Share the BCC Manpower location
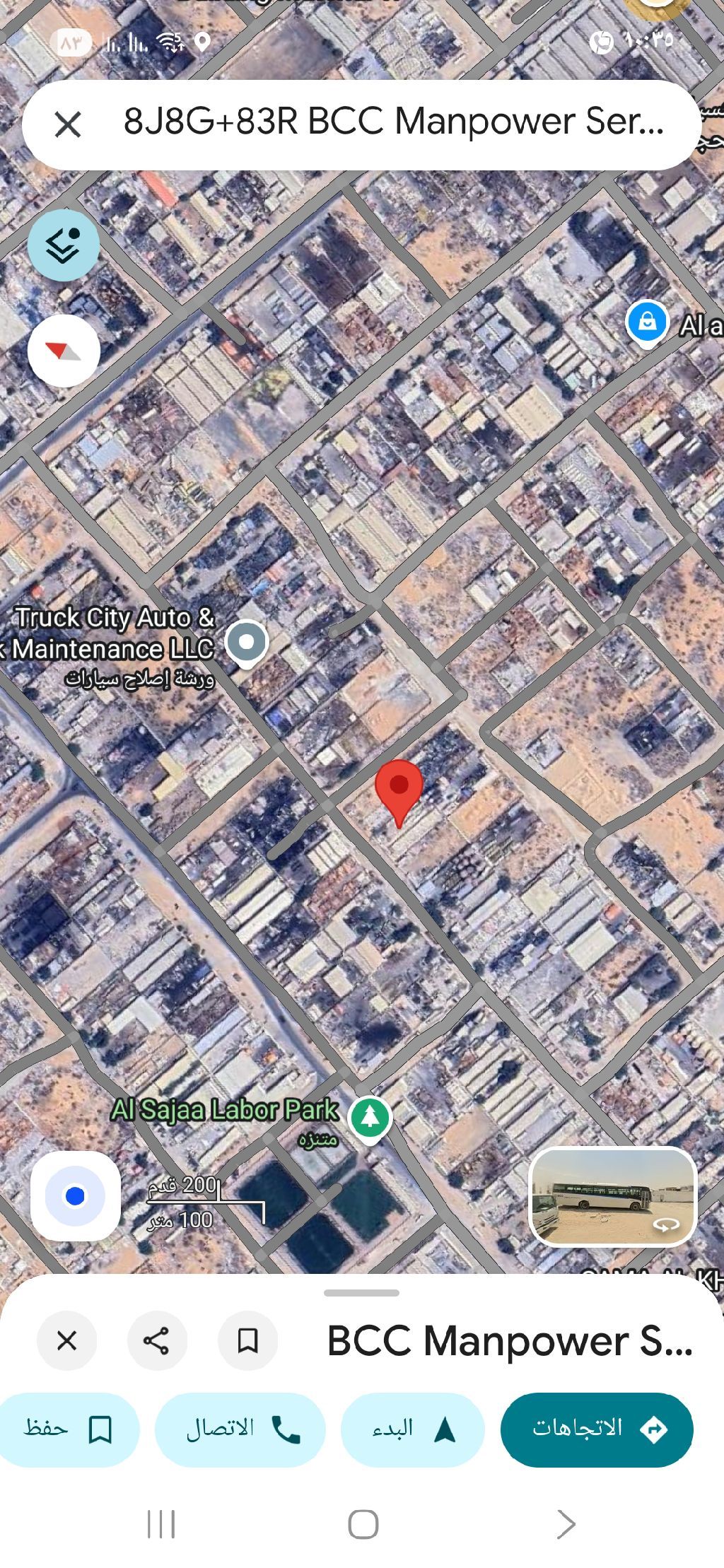 click(x=157, y=1340)
